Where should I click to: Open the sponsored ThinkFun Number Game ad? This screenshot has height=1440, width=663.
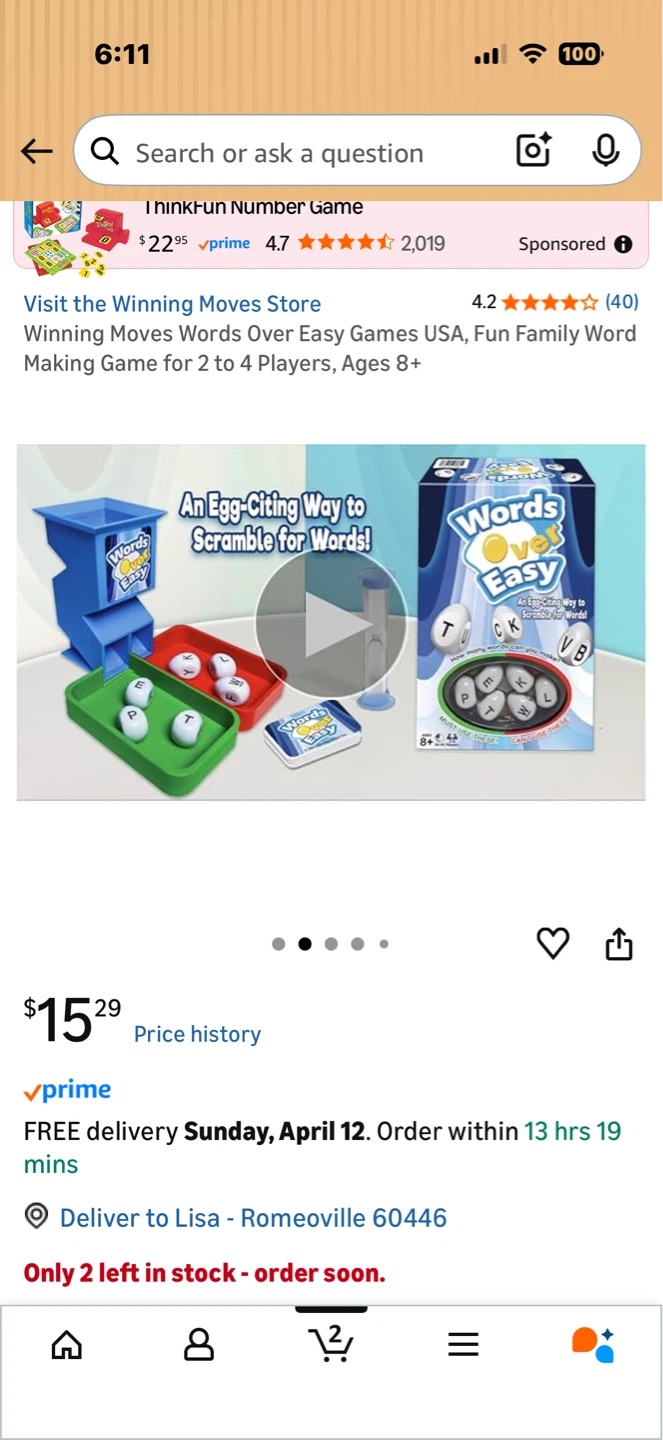pos(331,236)
